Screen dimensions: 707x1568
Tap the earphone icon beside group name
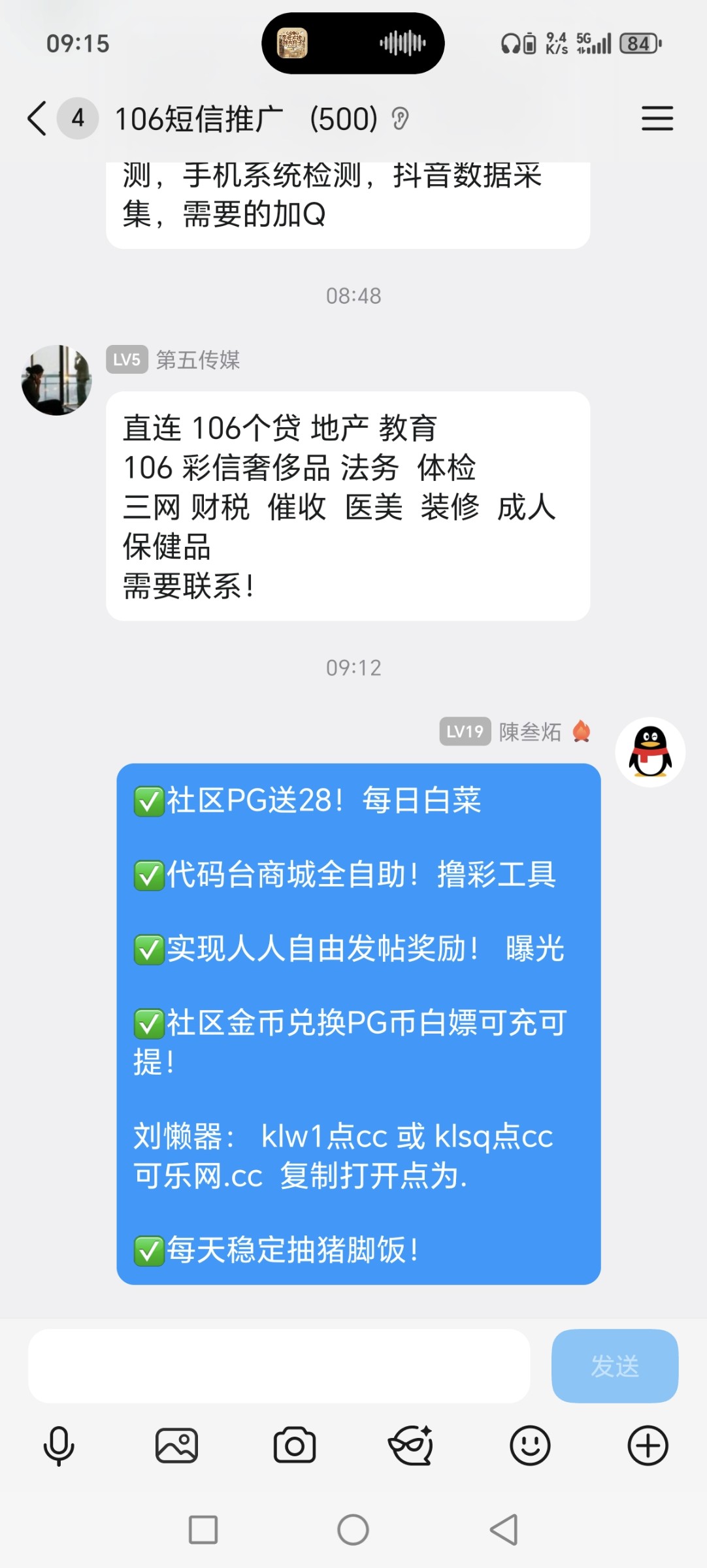coord(399,120)
